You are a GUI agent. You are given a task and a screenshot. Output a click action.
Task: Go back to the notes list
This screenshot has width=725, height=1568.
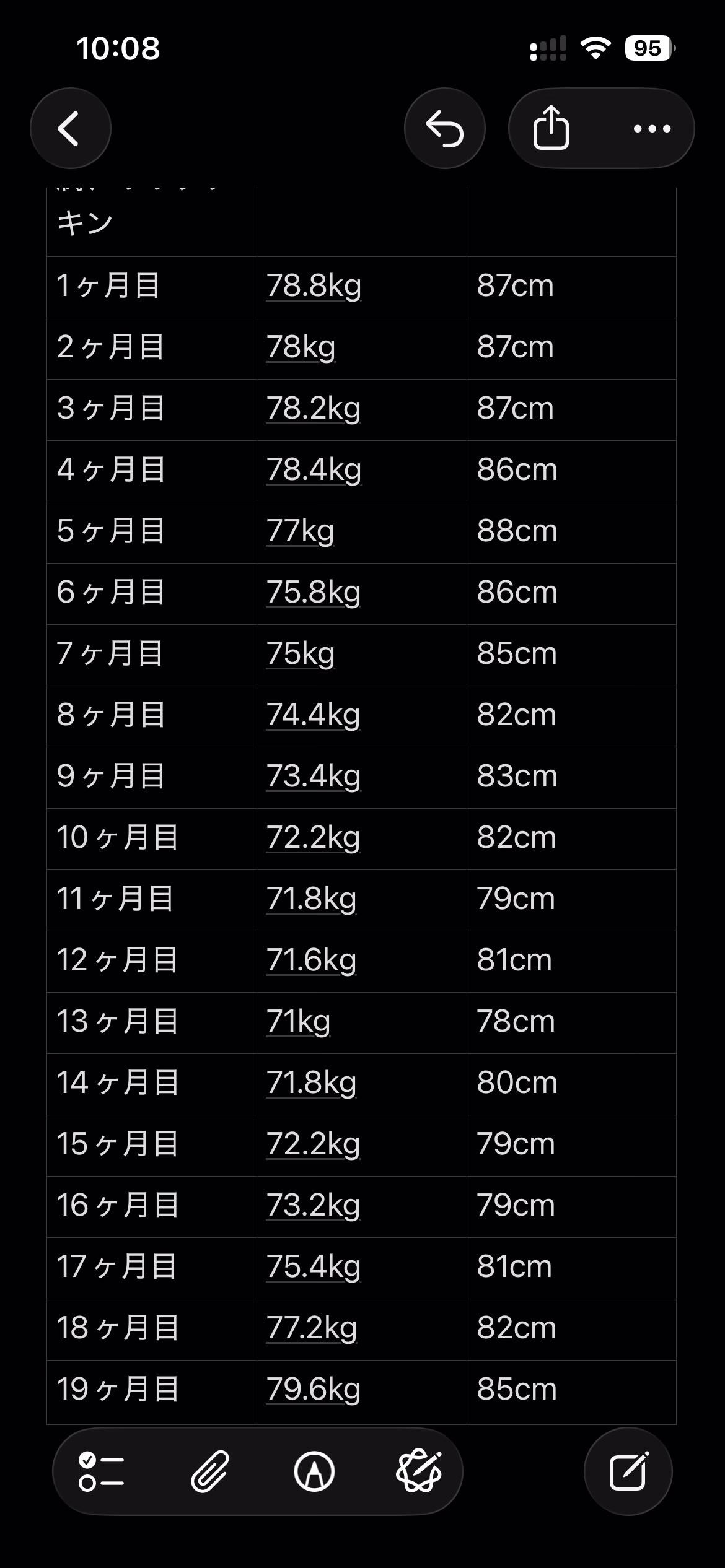coord(70,128)
